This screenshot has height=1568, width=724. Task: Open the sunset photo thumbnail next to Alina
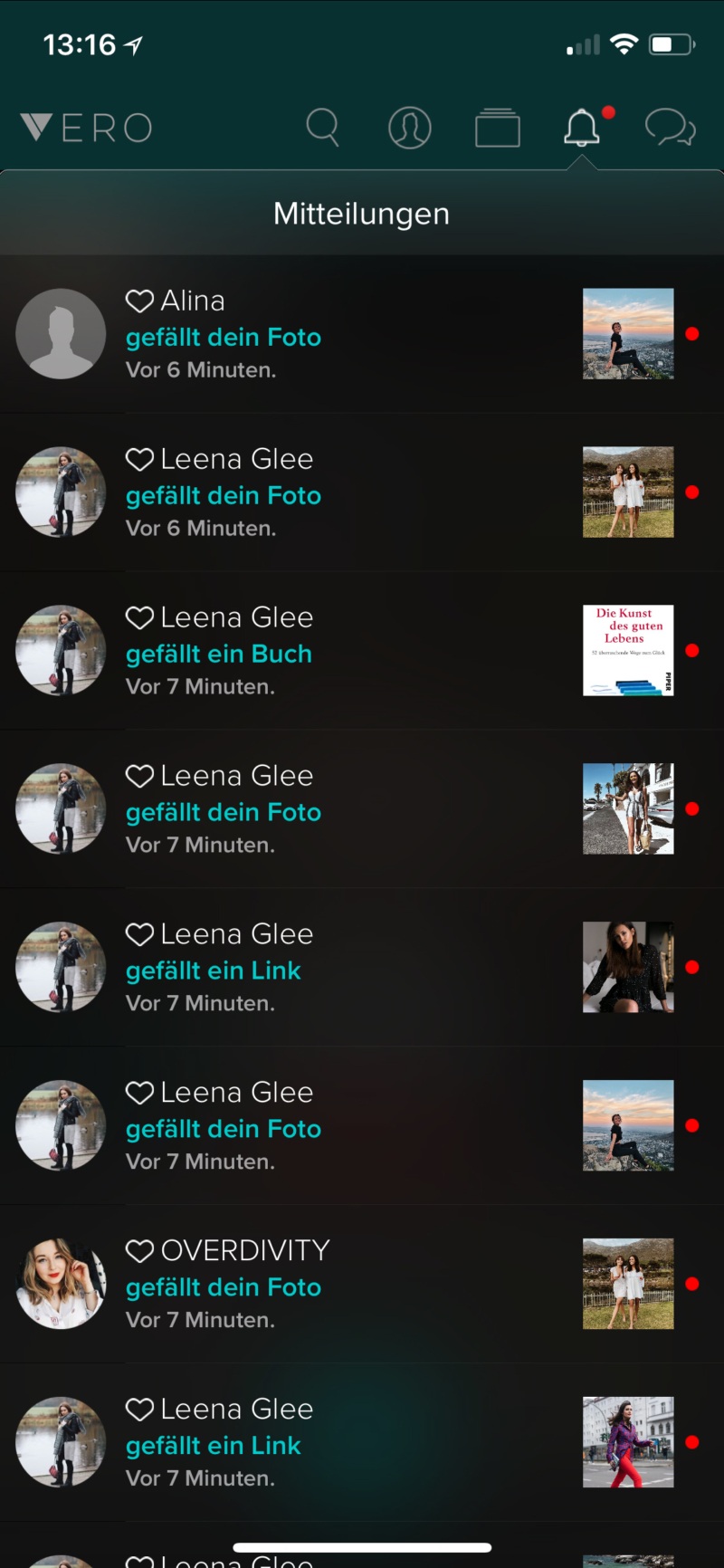(x=628, y=333)
